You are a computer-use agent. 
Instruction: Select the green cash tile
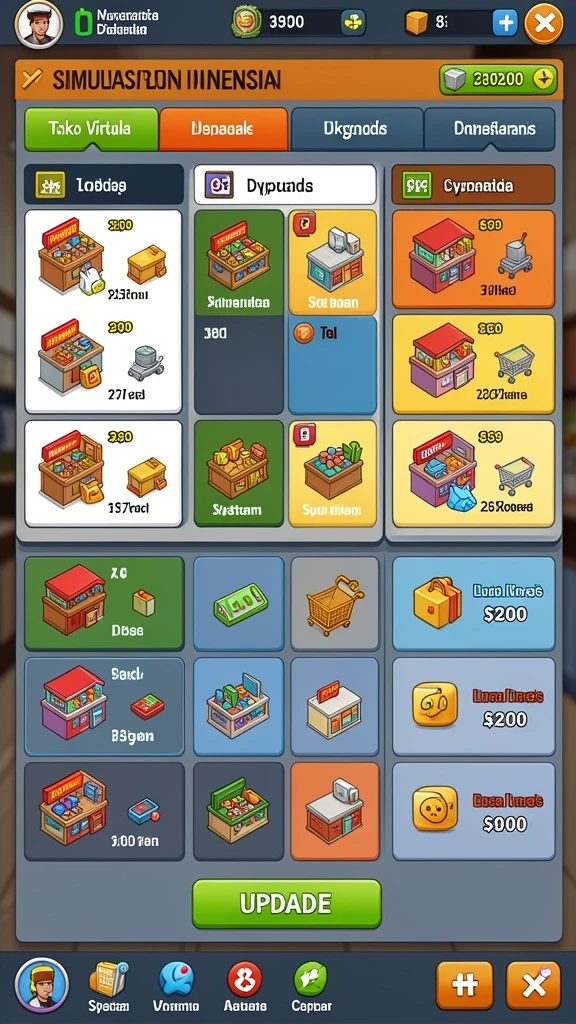(239, 604)
